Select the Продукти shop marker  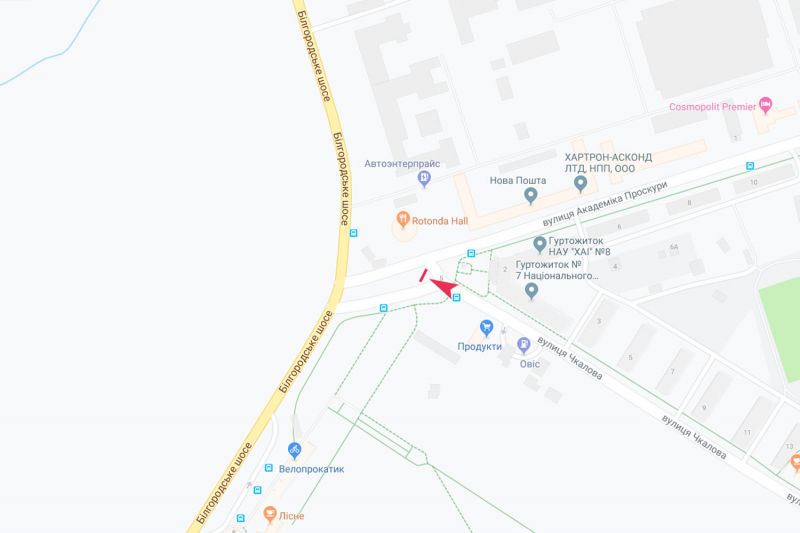tap(486, 327)
